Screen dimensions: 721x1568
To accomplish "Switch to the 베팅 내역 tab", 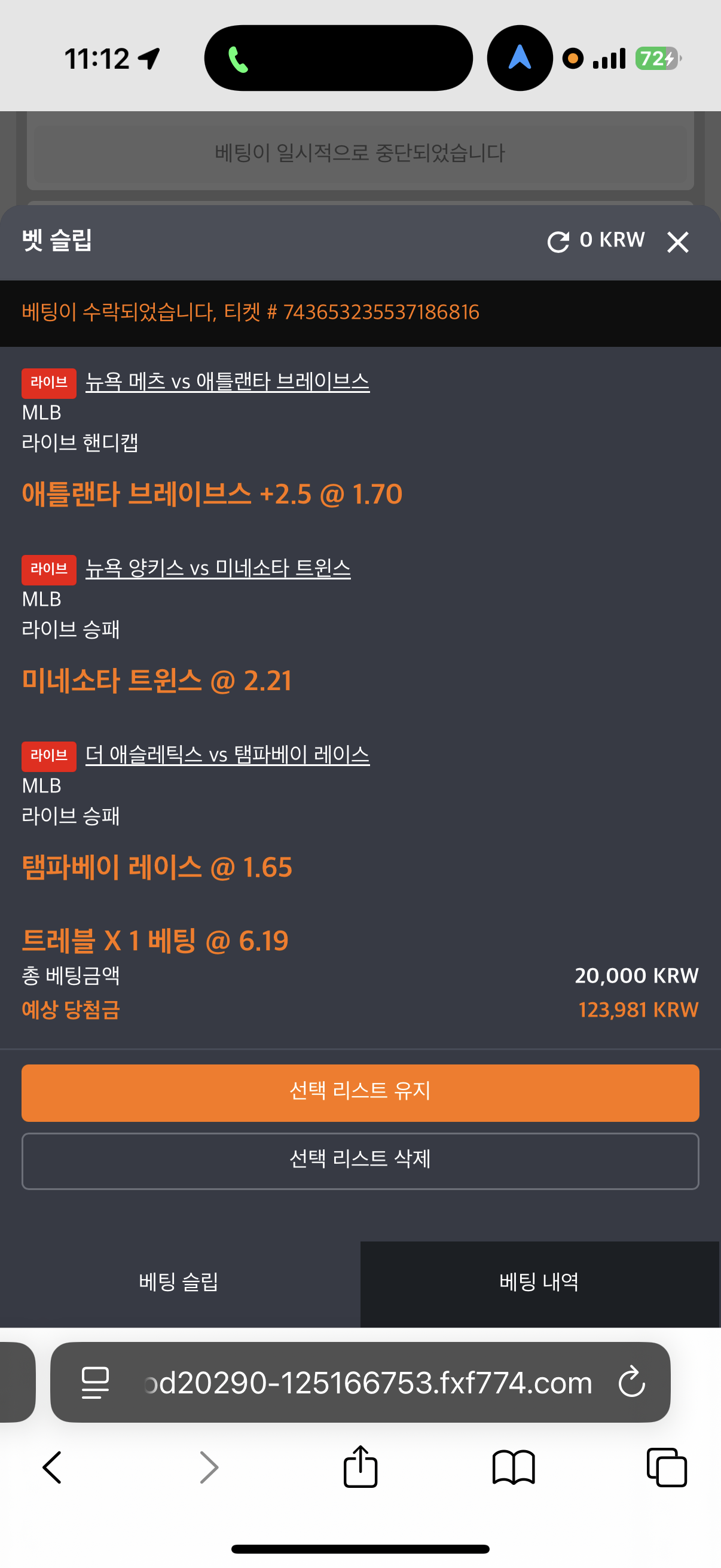I will pos(540,1282).
